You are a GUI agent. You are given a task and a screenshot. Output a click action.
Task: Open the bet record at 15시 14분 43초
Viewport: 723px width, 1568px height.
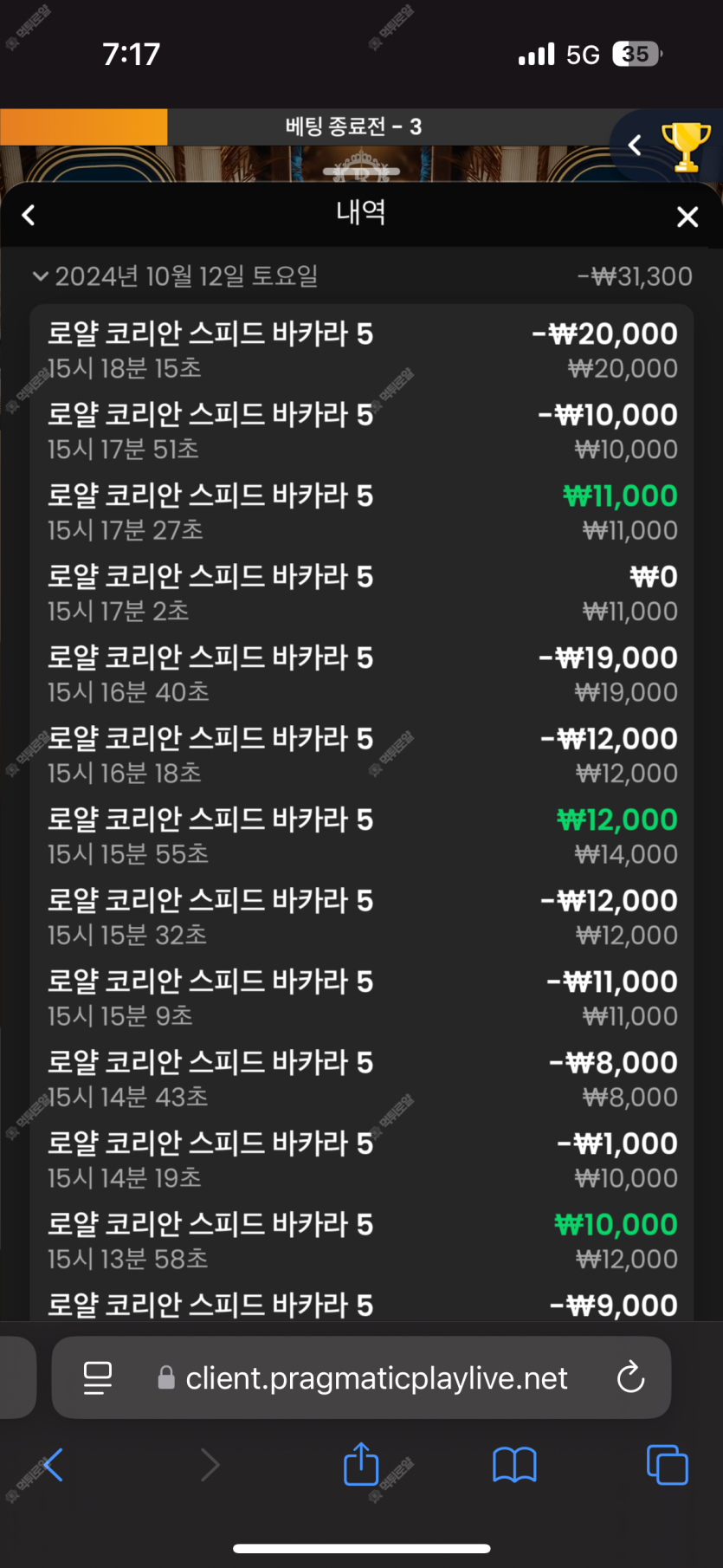click(362, 1079)
